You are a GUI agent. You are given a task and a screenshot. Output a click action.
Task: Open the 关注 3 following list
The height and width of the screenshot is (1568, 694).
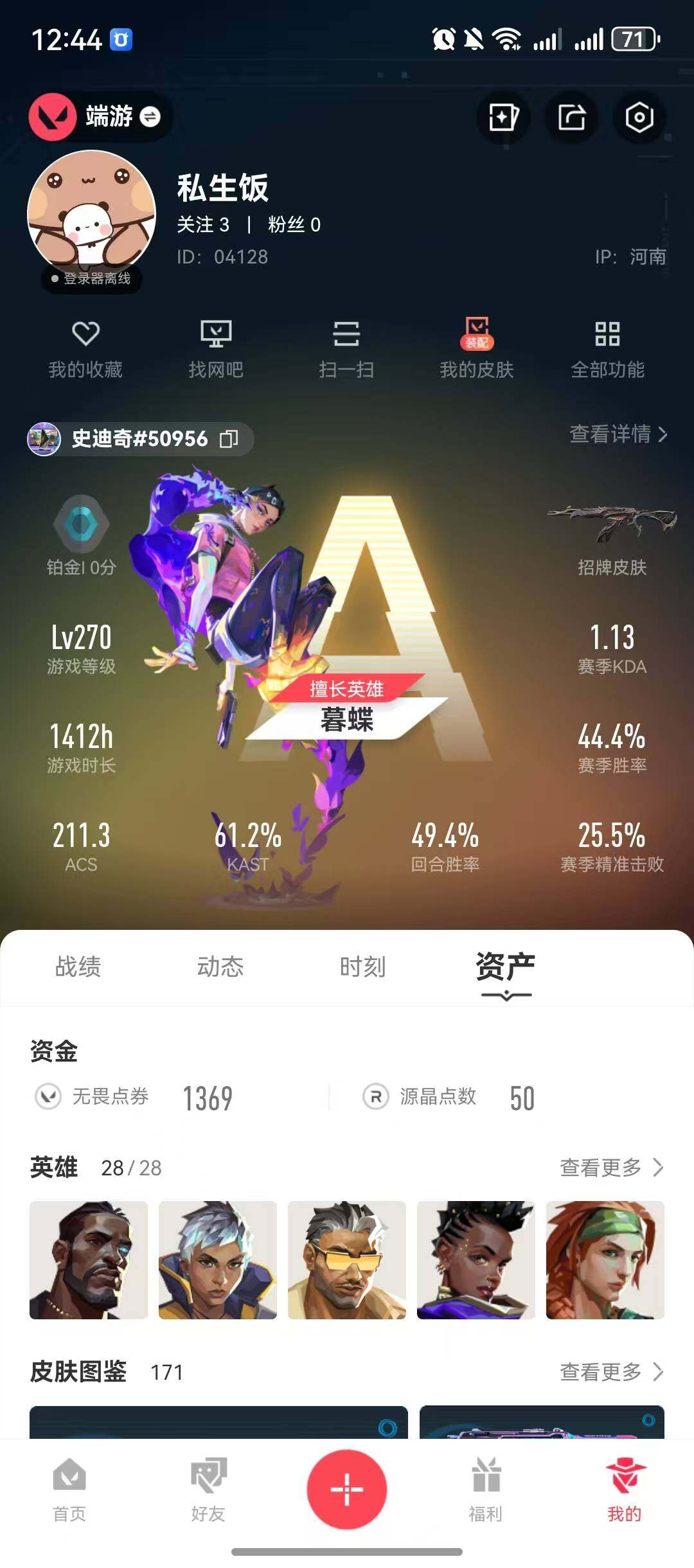[x=206, y=226]
